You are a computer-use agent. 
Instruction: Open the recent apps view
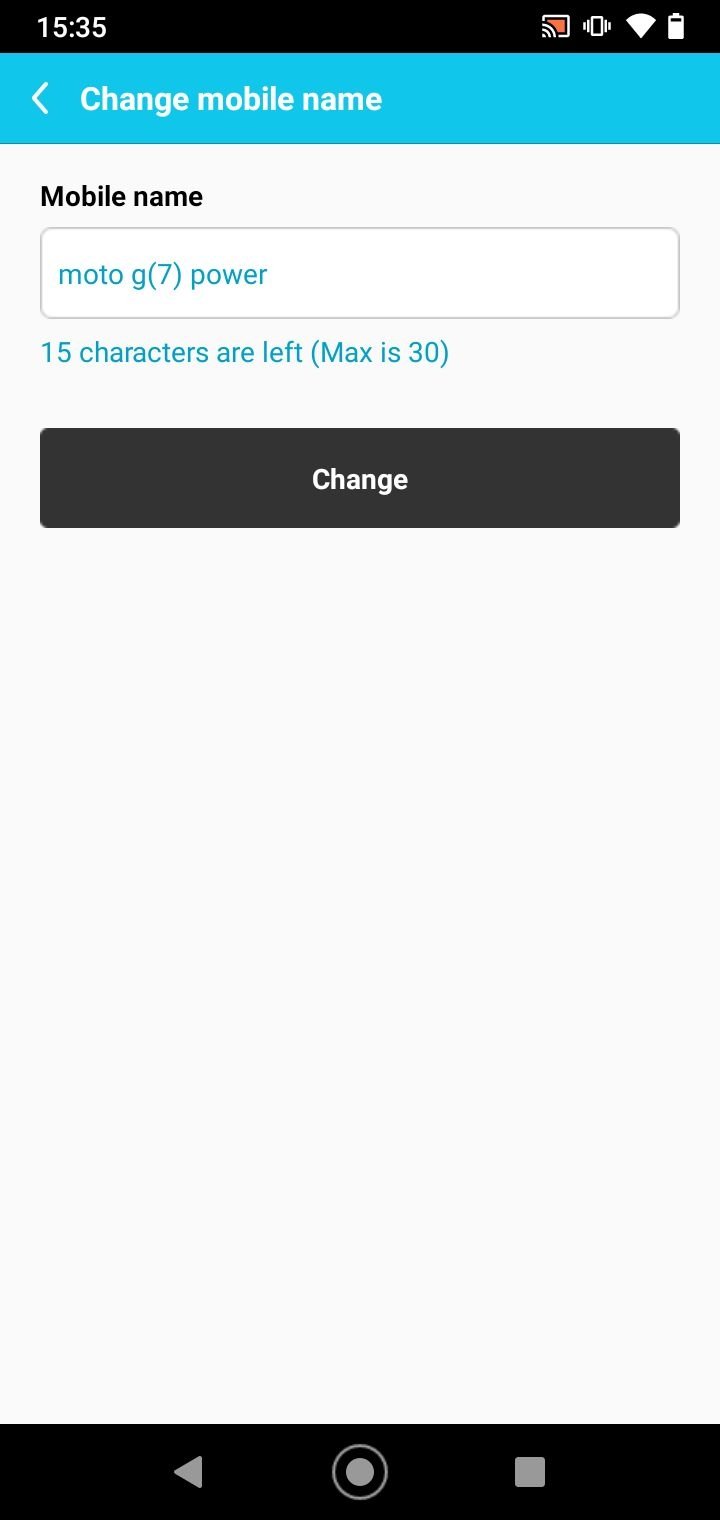(x=530, y=1471)
